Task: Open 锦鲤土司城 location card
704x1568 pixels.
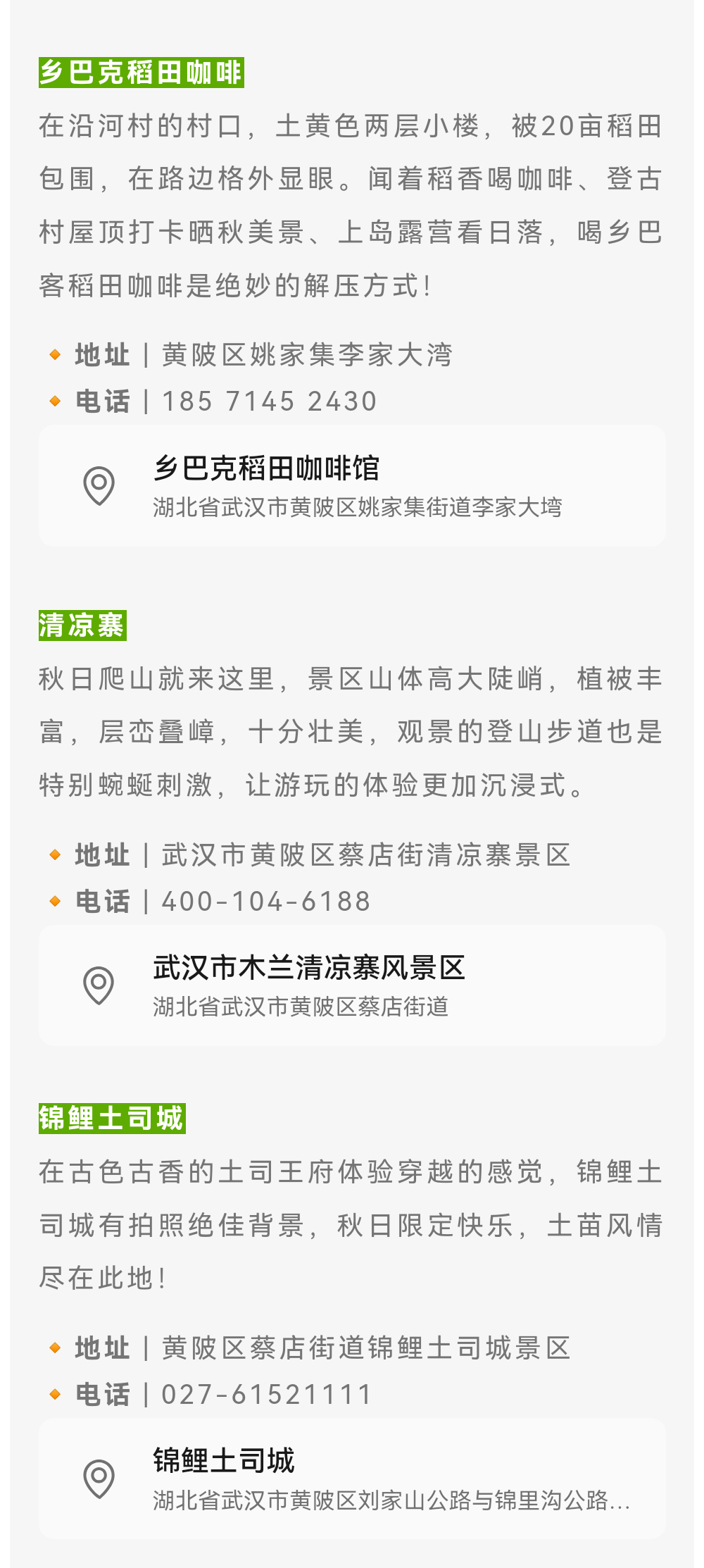Action: click(352, 1478)
